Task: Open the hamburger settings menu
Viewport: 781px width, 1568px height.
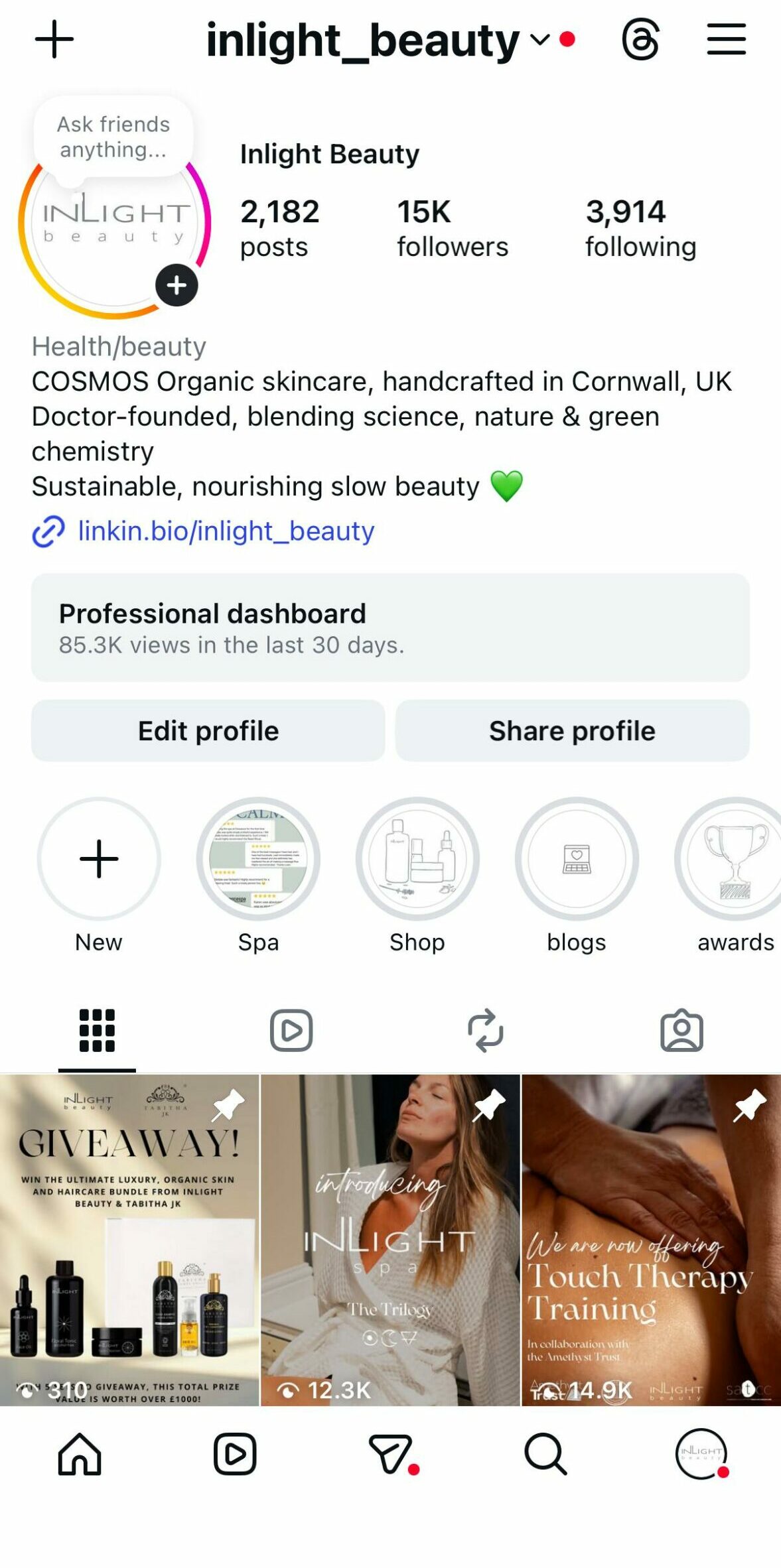Action: pos(726,40)
